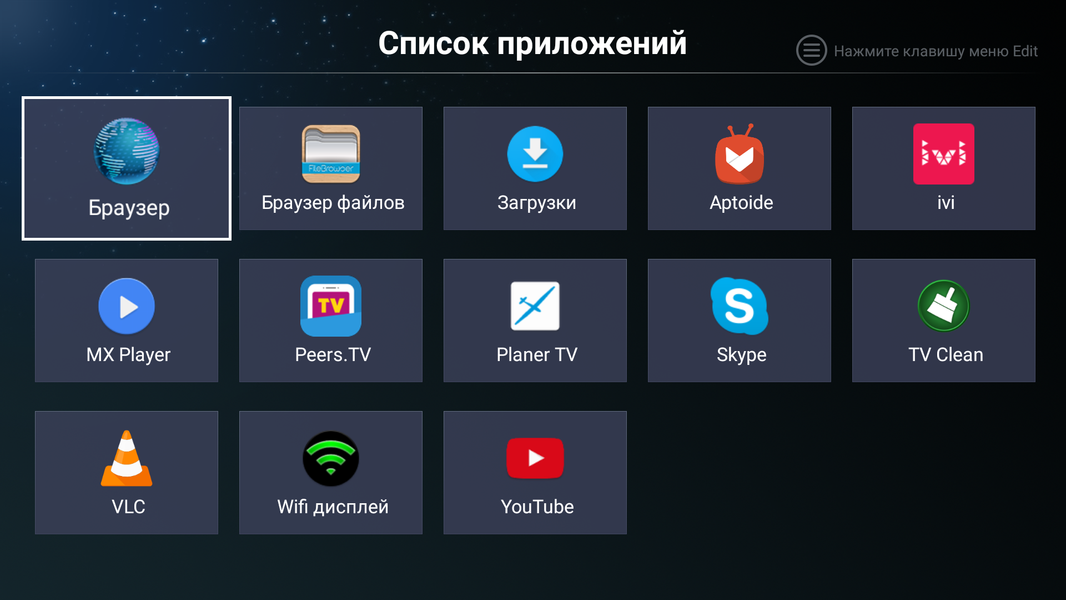Open the Браузер app
1066x600 pixels.
(x=127, y=168)
